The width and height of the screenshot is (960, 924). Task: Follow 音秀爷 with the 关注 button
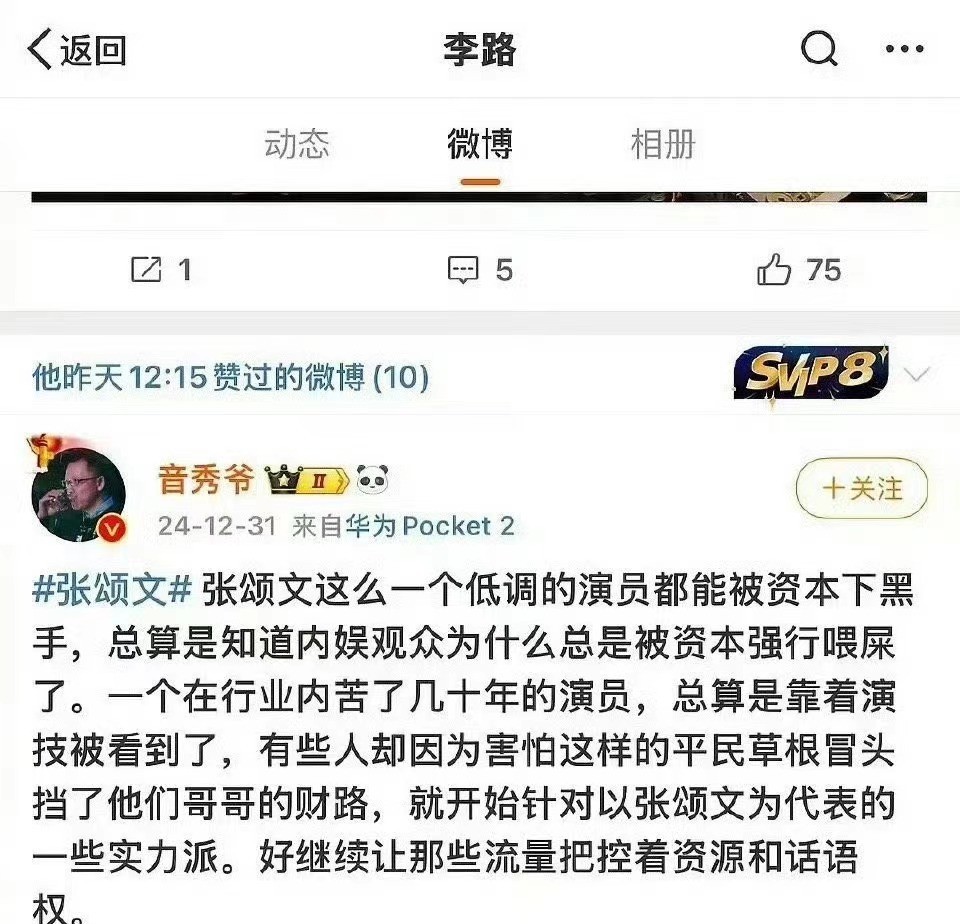click(862, 488)
